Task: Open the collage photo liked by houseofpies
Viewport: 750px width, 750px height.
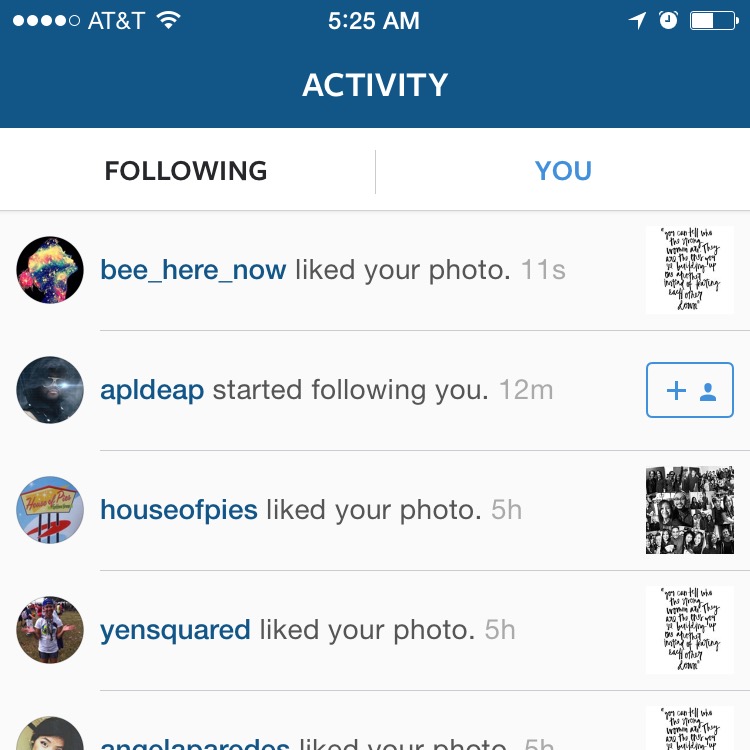Action: pyautogui.click(x=690, y=510)
